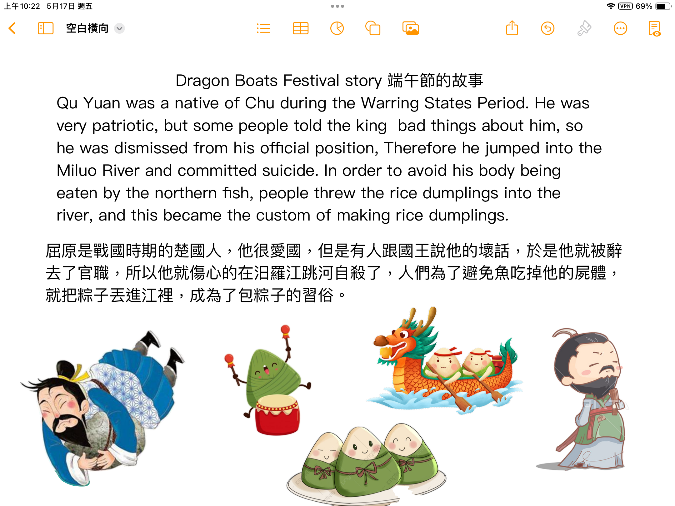This screenshot has width=675, height=506.
Task: Open the 空白橫向 document title dropdown
Action: [119, 29]
